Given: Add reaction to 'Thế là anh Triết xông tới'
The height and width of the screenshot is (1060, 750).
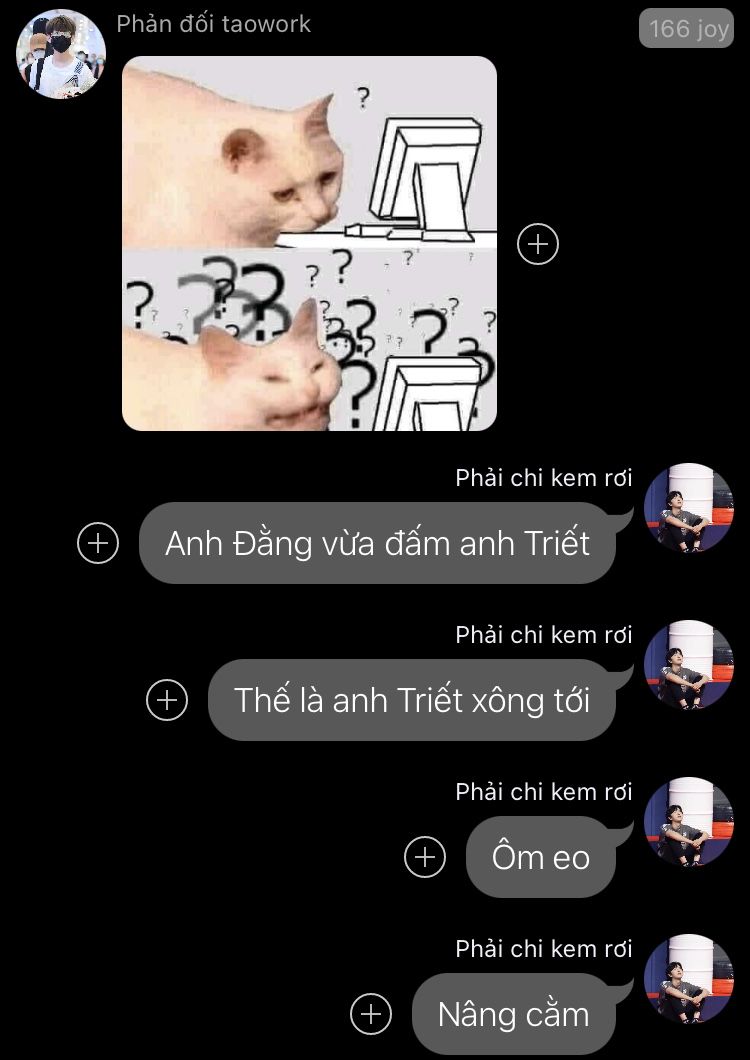Looking at the screenshot, I should (167, 700).
